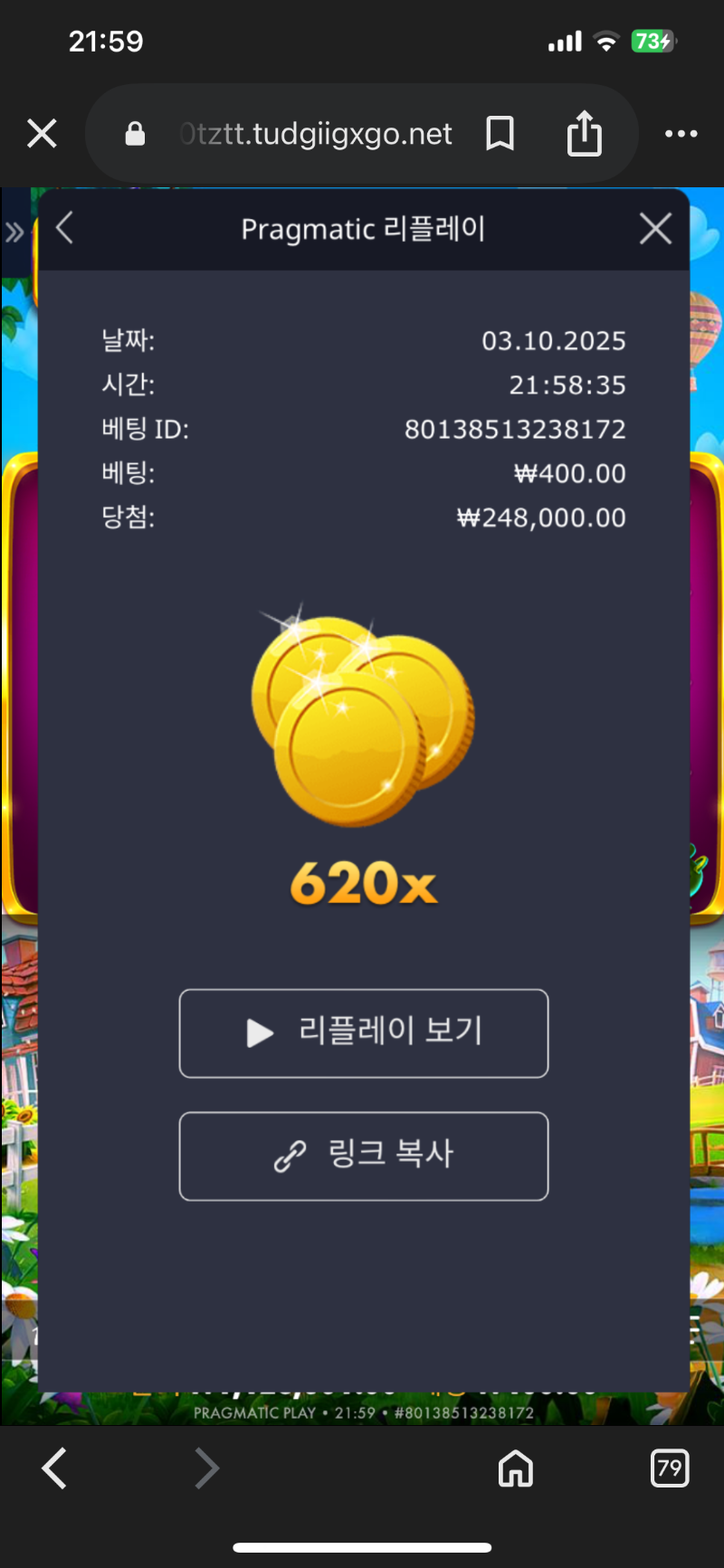The image size is (724, 1568).
Task: Expand the side panel double arrow
Action: 14,233
